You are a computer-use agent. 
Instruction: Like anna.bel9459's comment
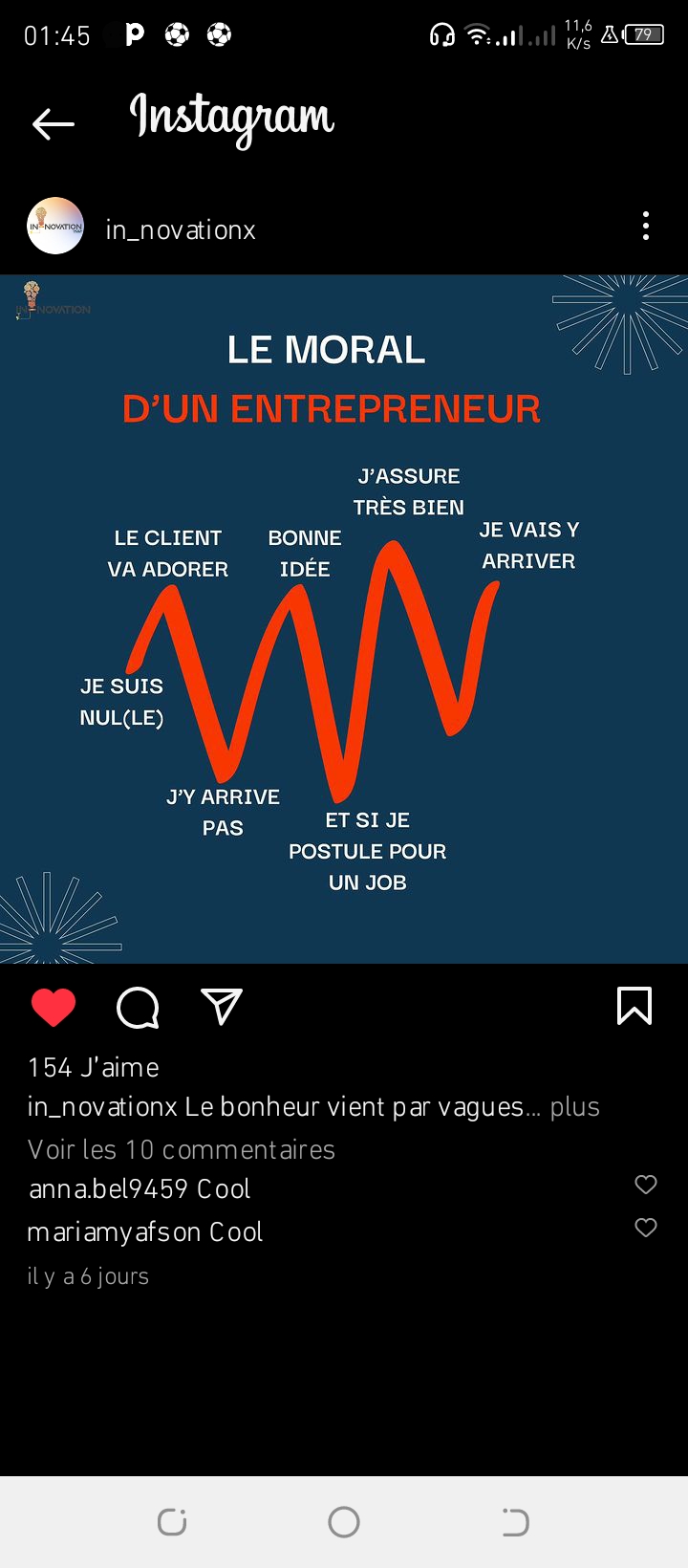pos(646,1185)
